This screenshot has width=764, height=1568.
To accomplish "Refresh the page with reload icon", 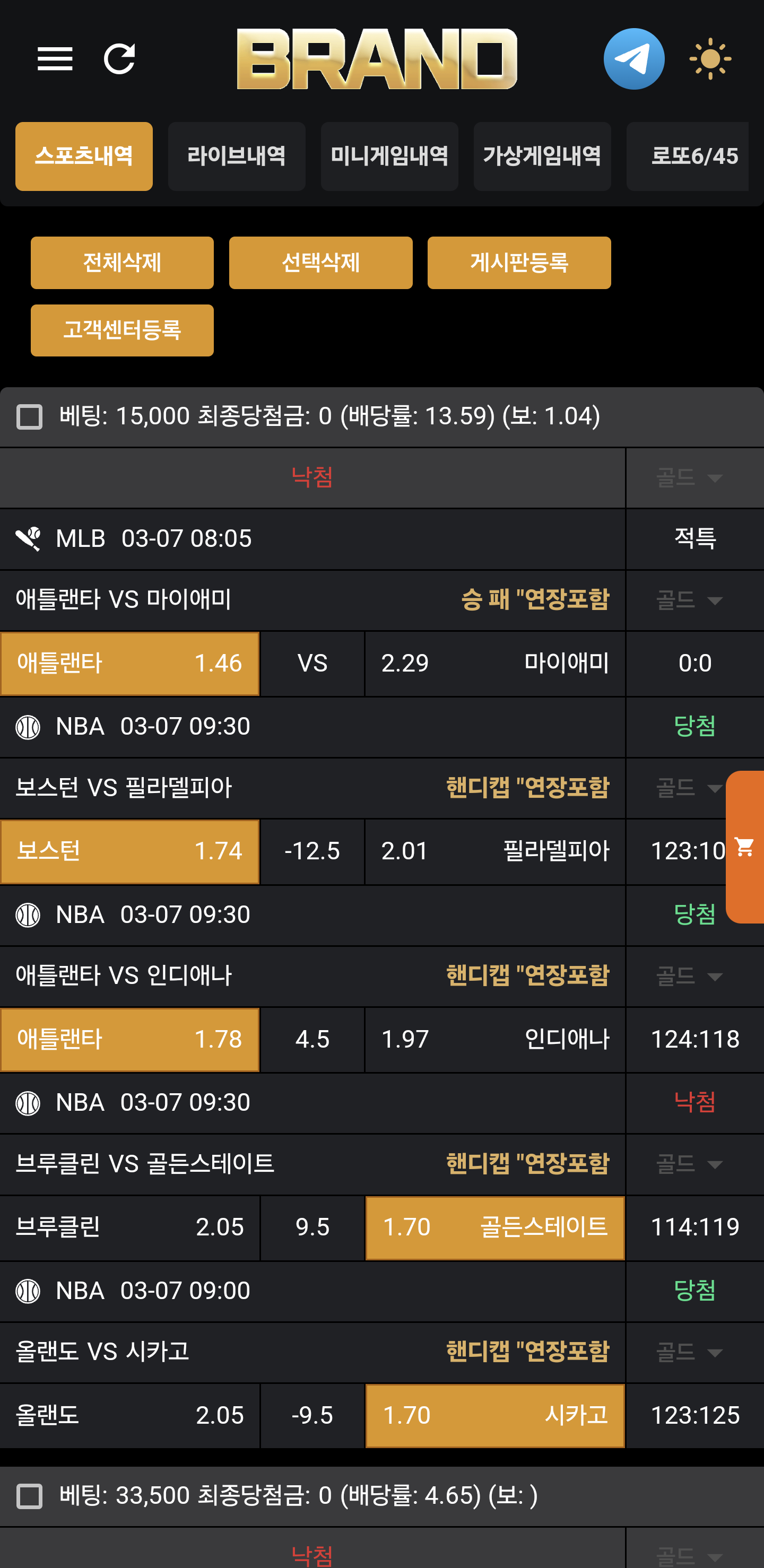I will (119, 59).
